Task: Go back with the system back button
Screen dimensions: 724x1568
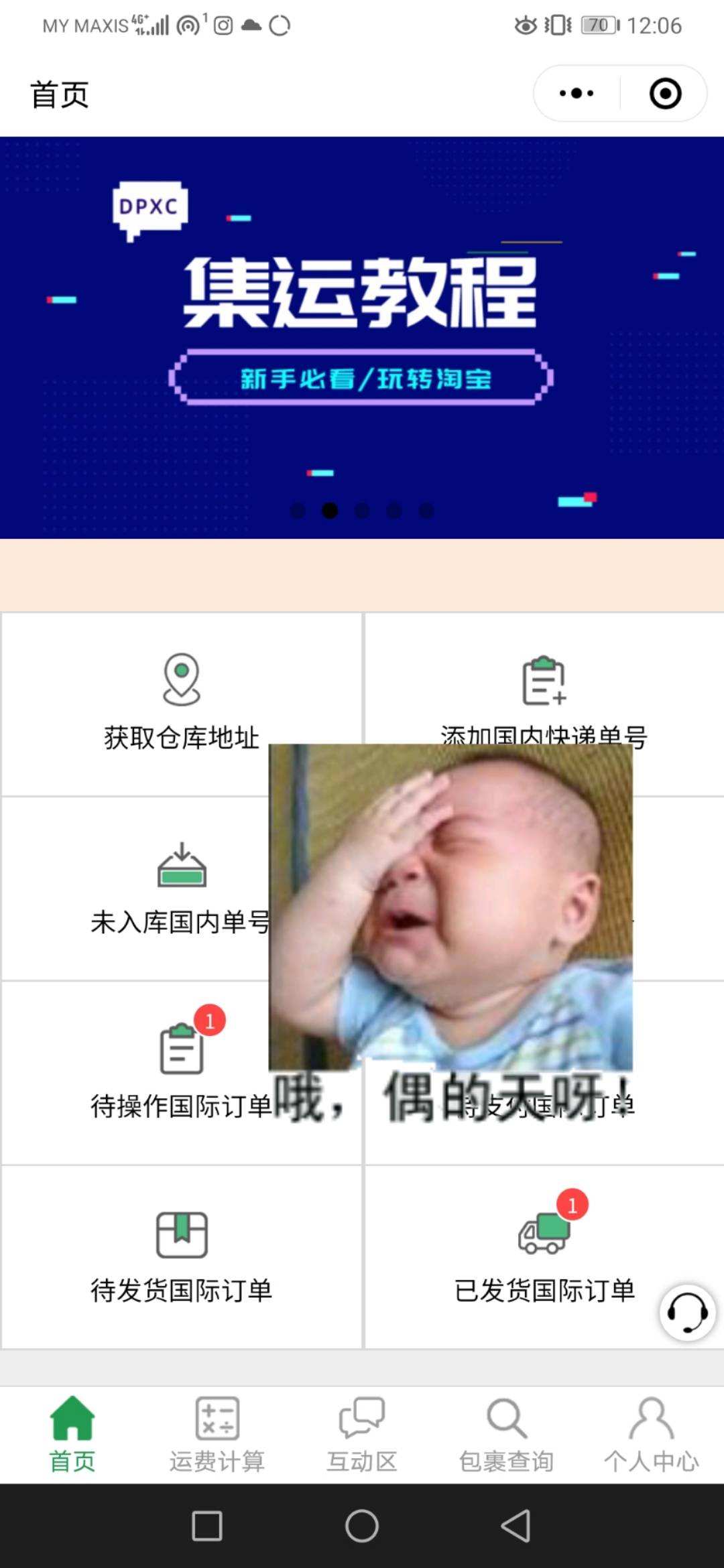Action: click(516, 1526)
